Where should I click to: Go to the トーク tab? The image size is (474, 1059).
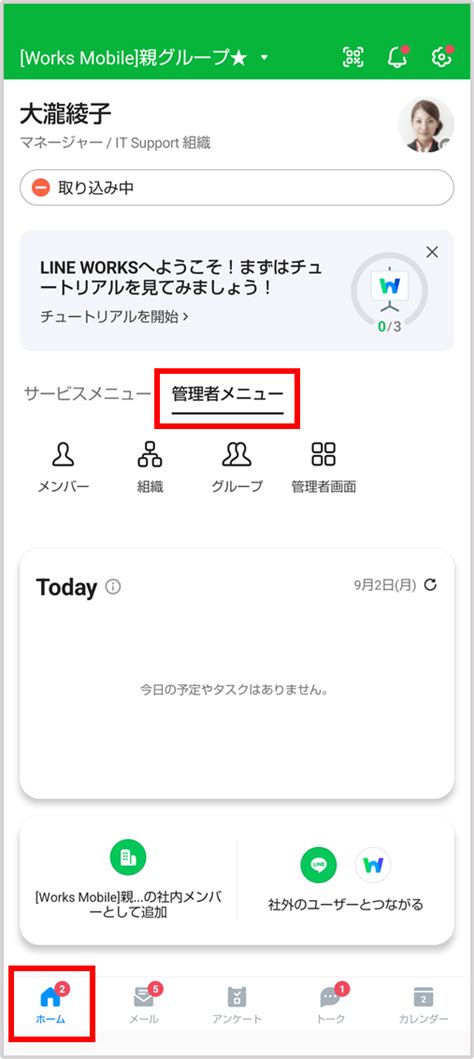click(x=330, y=1004)
